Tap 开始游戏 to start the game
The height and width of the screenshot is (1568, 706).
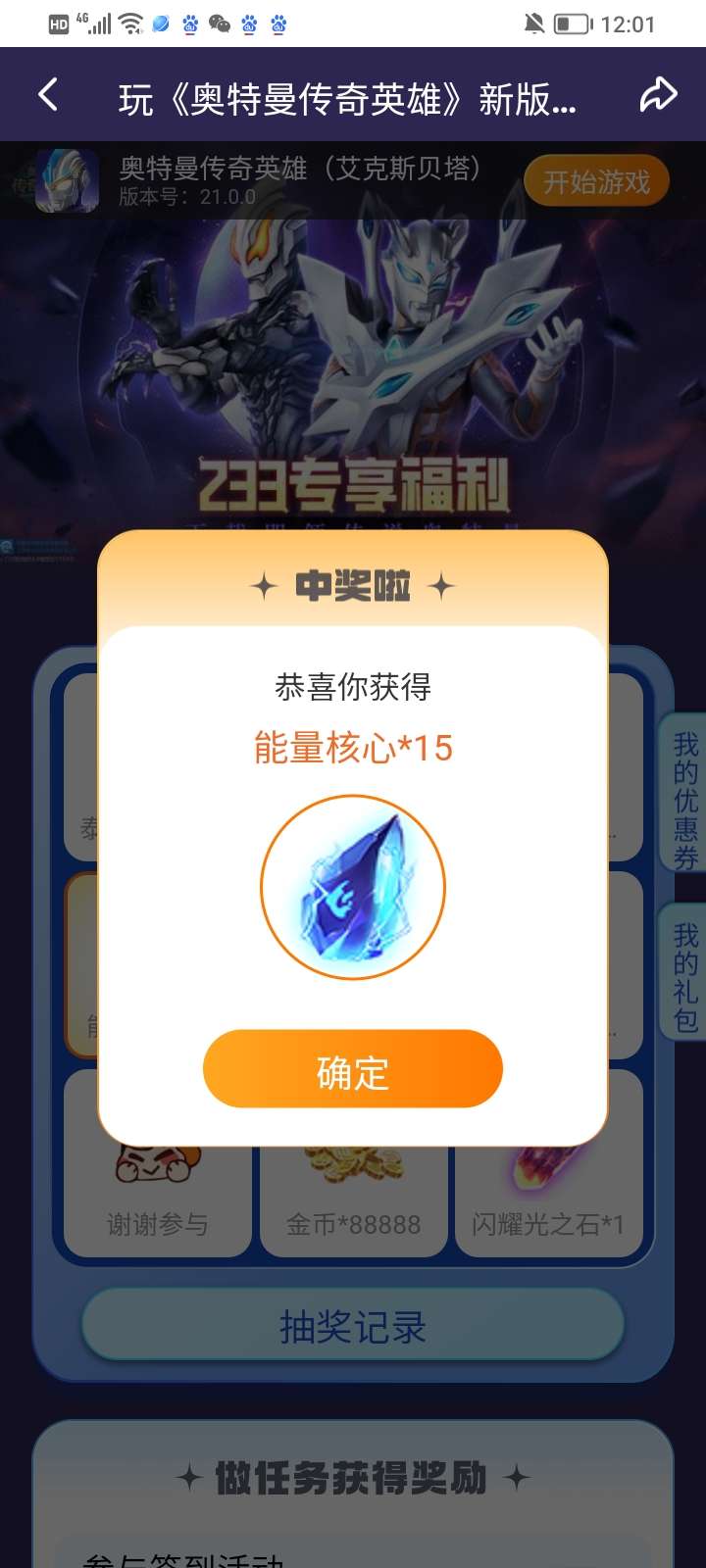pyautogui.click(x=596, y=181)
